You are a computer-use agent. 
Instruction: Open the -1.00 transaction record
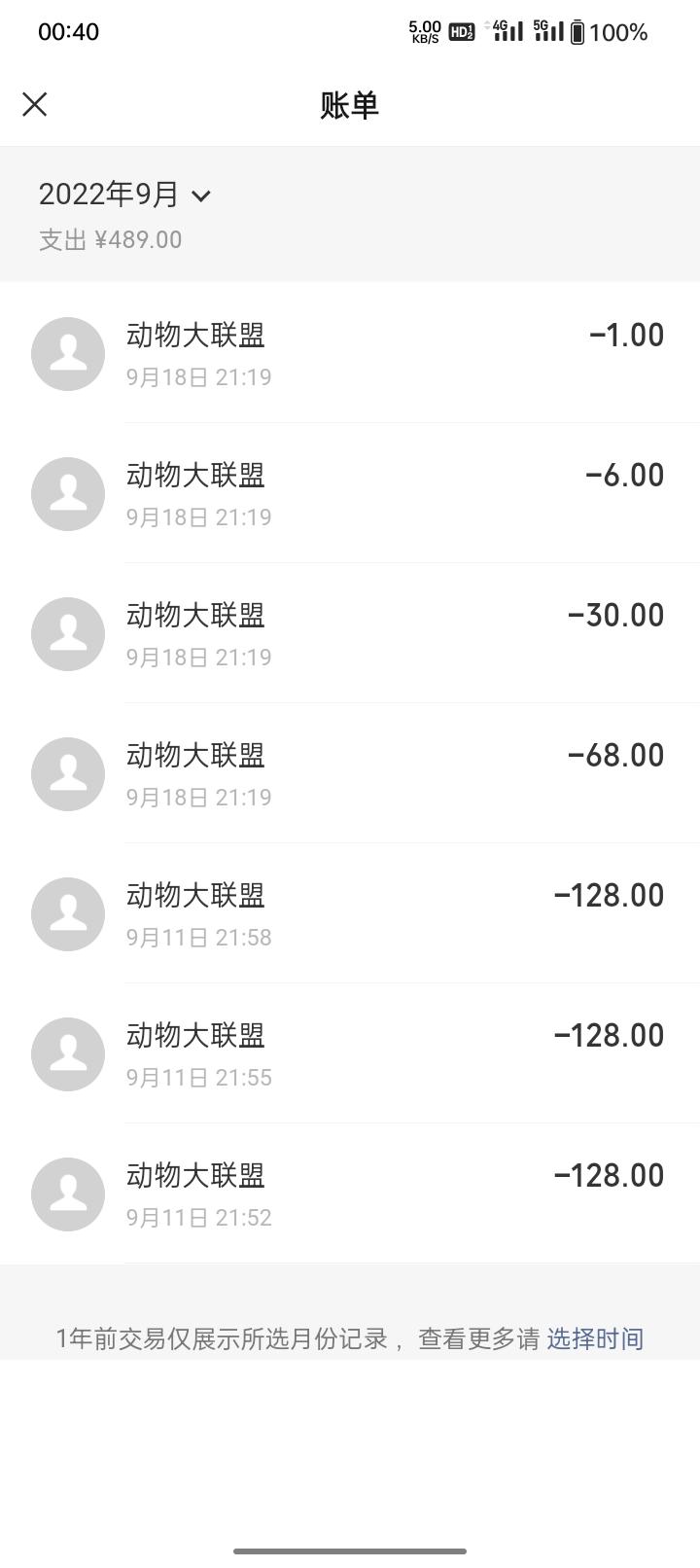(x=350, y=353)
